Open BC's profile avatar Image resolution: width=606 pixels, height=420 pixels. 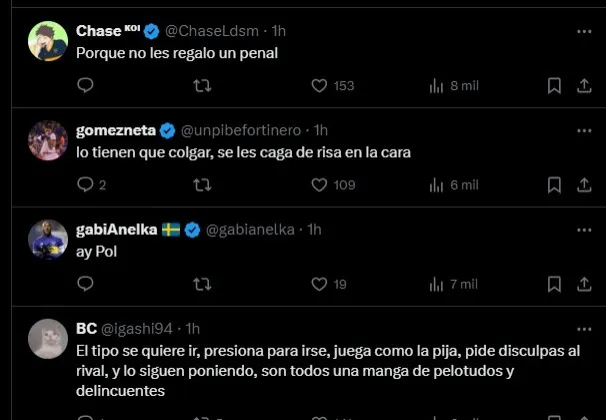click(x=48, y=339)
